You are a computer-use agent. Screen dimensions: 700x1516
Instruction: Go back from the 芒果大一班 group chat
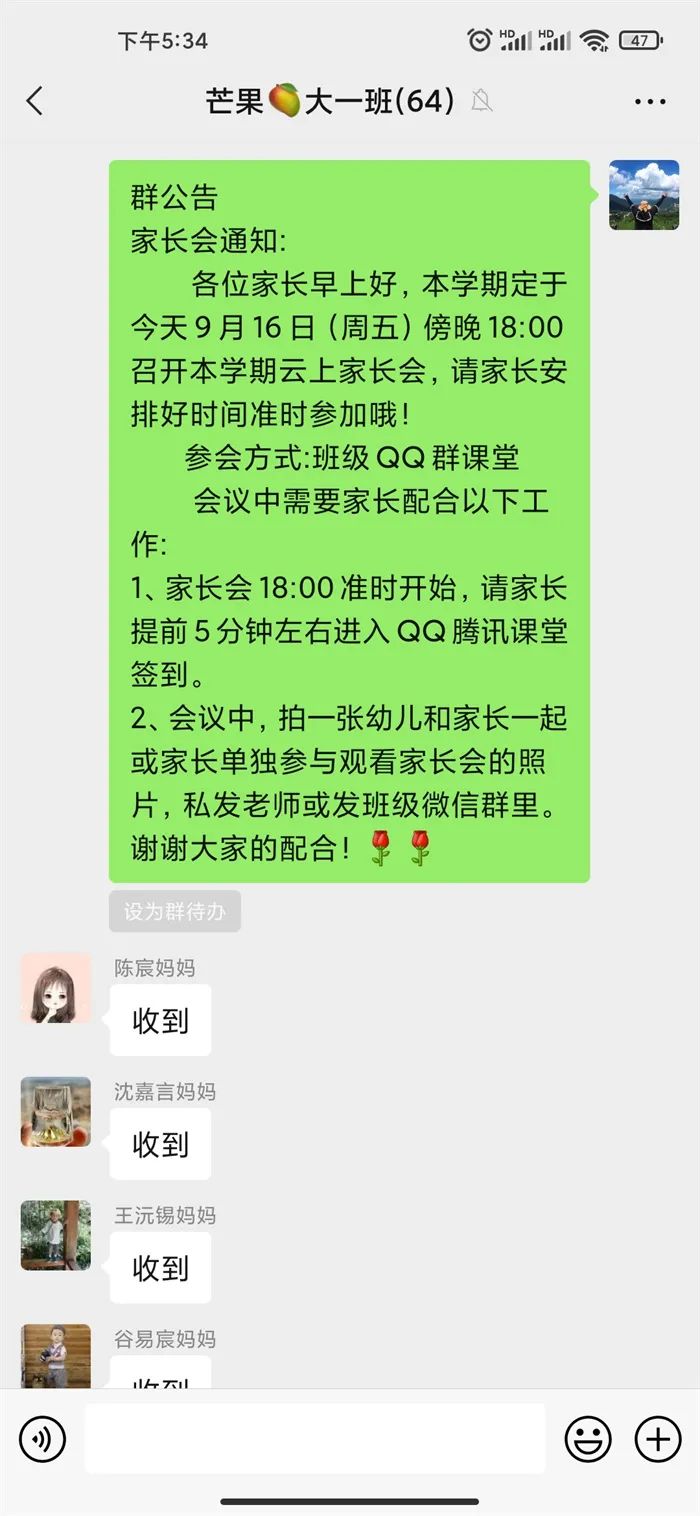click(x=35, y=101)
